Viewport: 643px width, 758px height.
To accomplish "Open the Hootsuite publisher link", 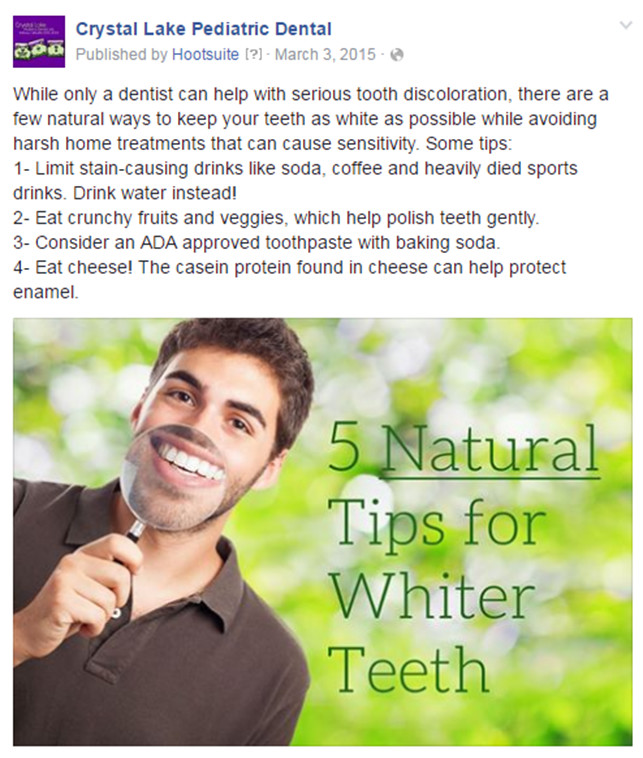I will point(206,53).
